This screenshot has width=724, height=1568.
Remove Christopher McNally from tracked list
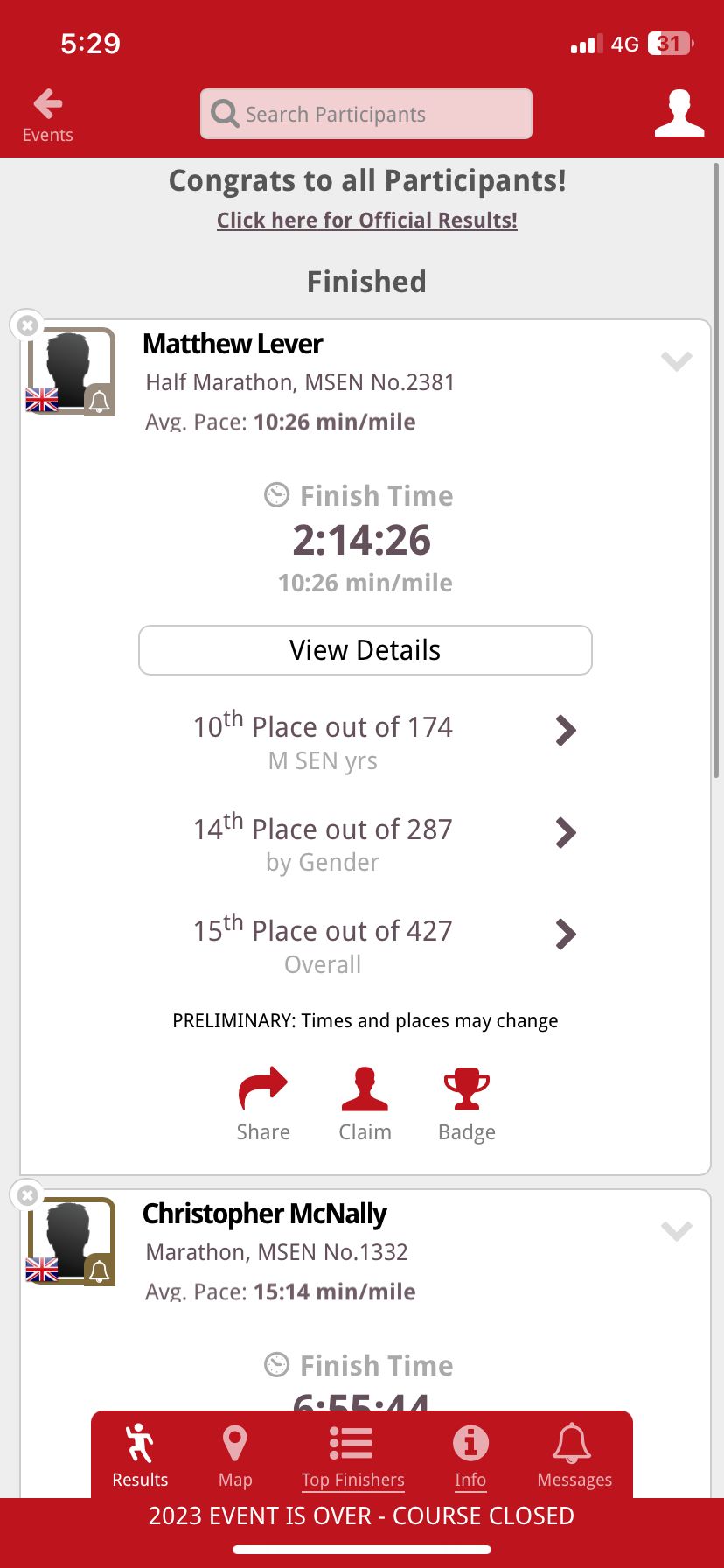(x=28, y=1195)
